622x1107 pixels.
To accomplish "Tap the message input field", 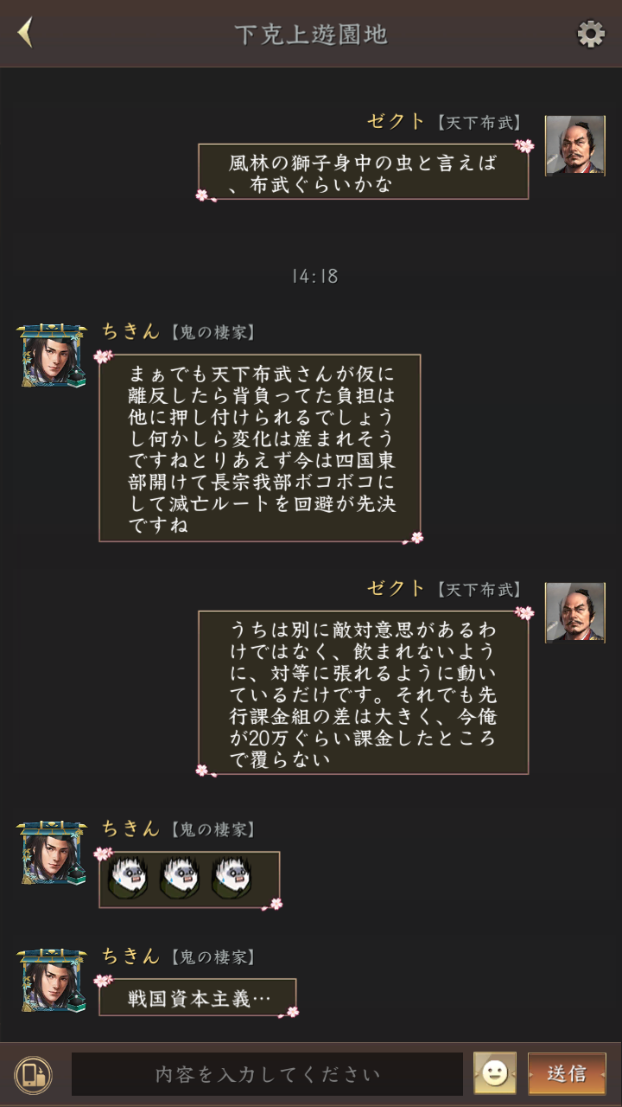I will click(267, 1074).
